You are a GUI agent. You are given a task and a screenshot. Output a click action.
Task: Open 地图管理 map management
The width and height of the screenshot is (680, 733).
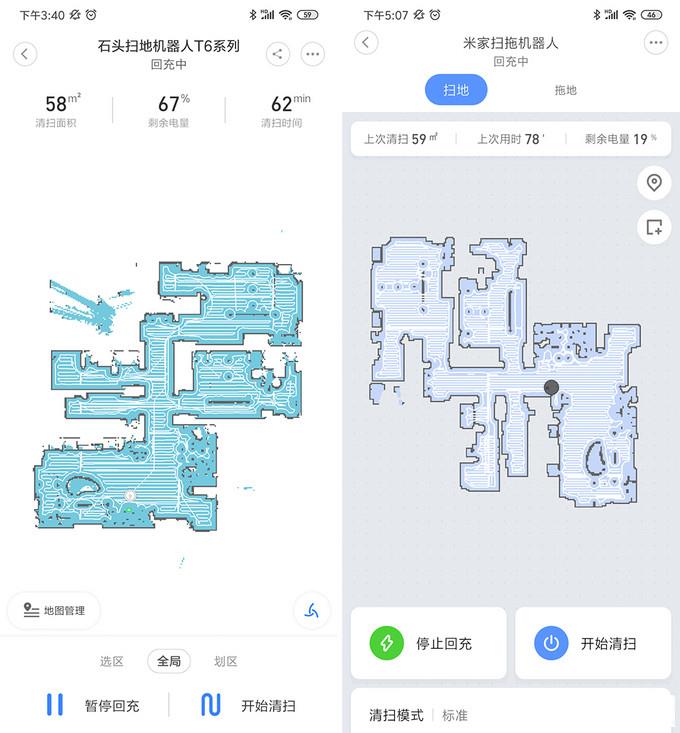pyautogui.click(x=54, y=610)
